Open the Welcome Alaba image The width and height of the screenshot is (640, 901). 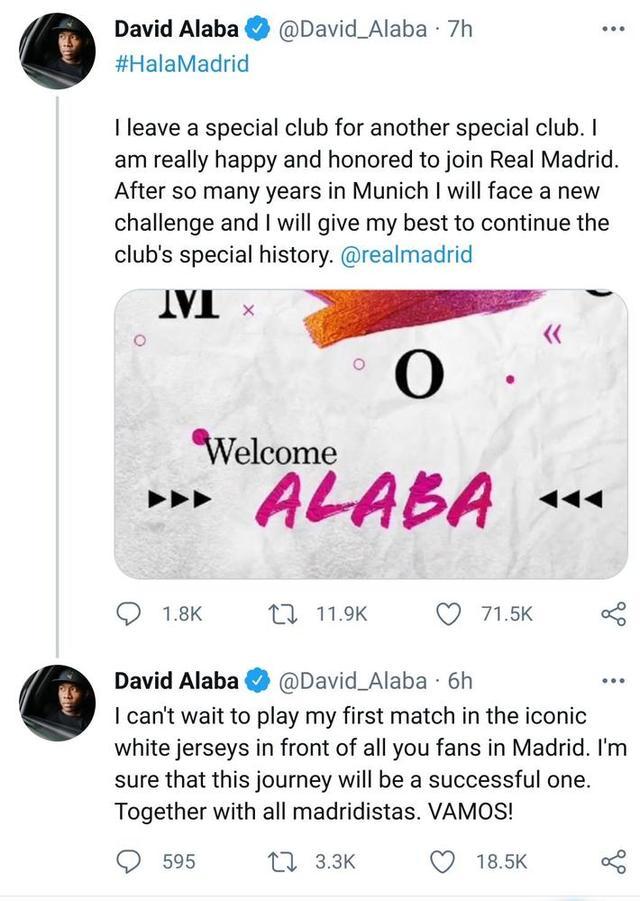370,434
